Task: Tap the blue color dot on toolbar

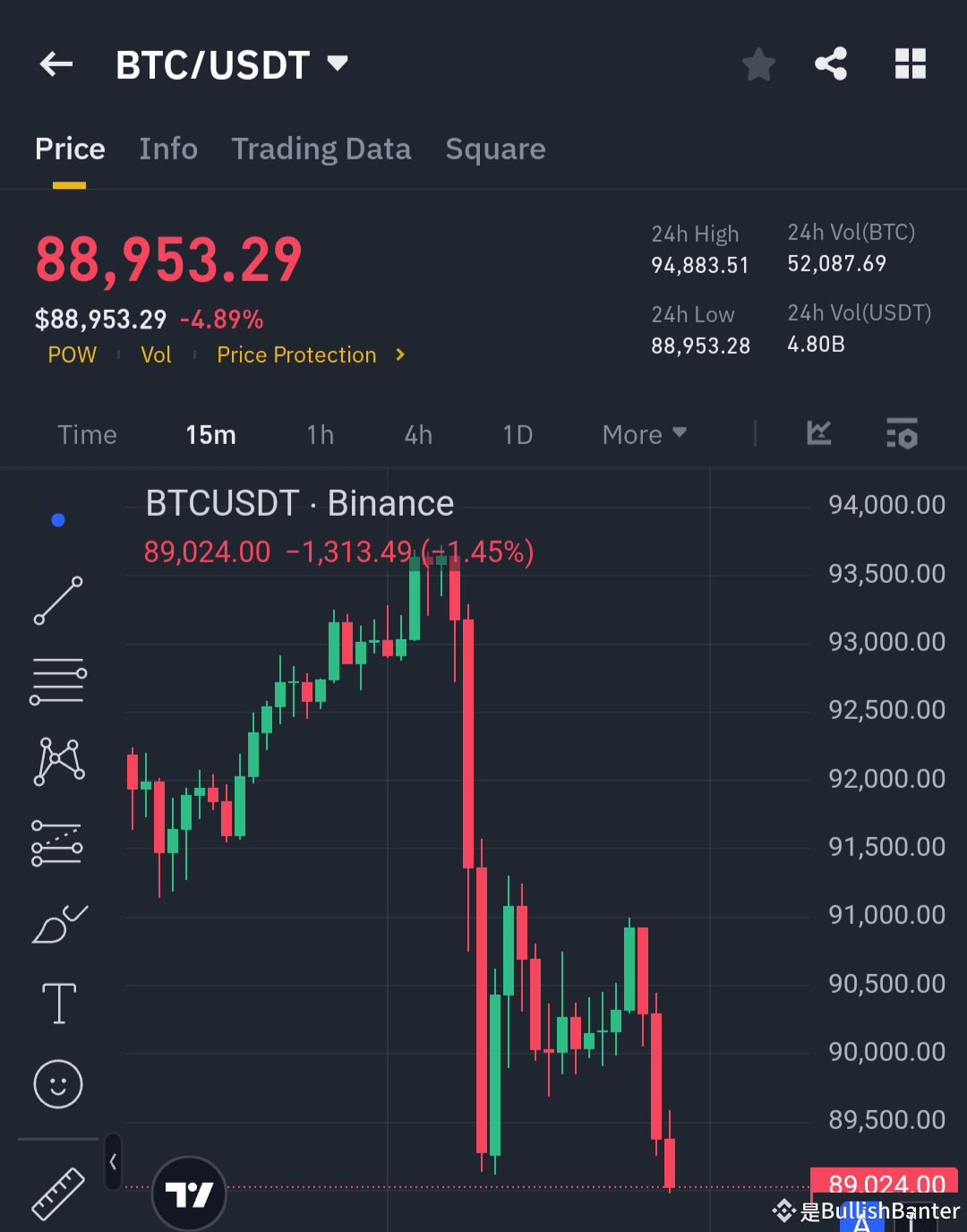Action: click(x=57, y=519)
